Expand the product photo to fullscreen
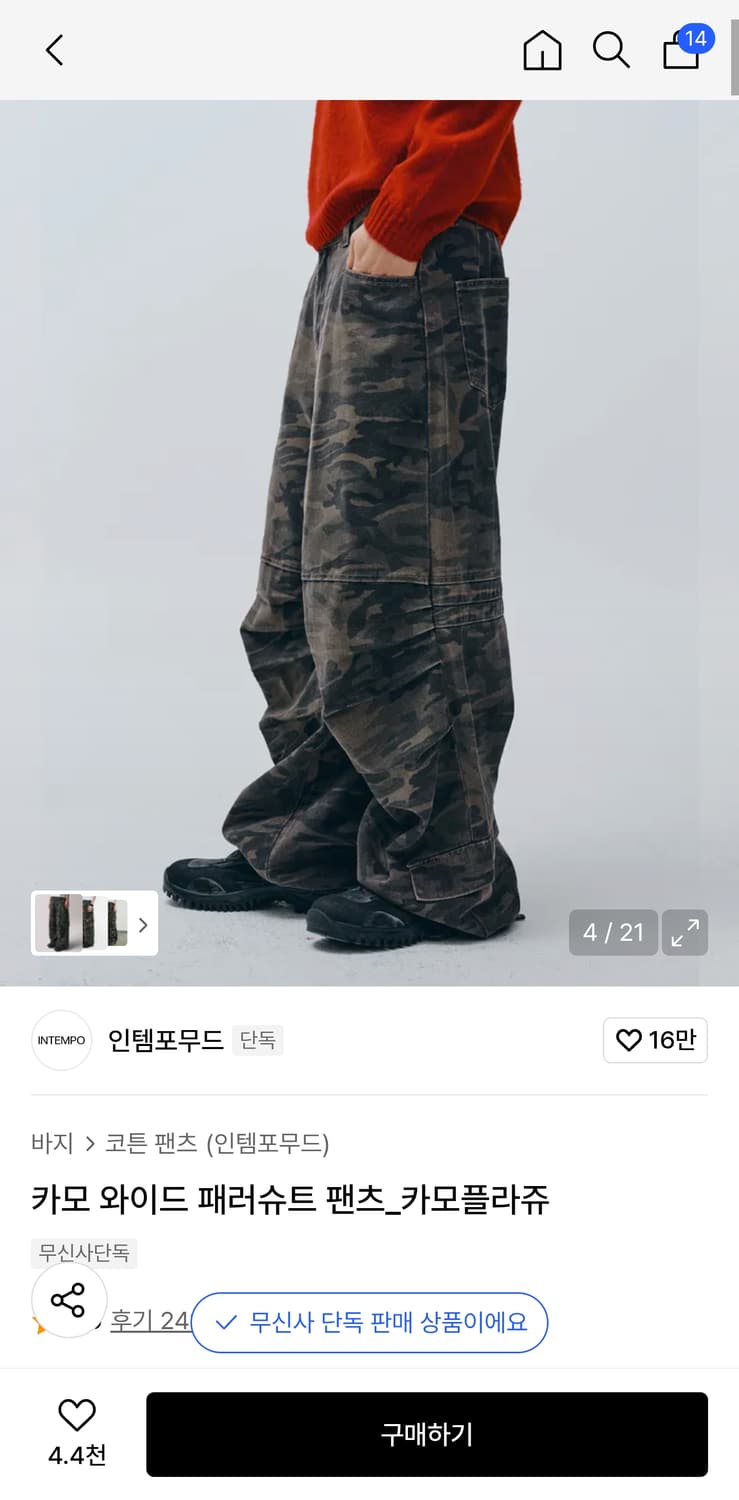Screen dimensions: 739x1500 685,932
